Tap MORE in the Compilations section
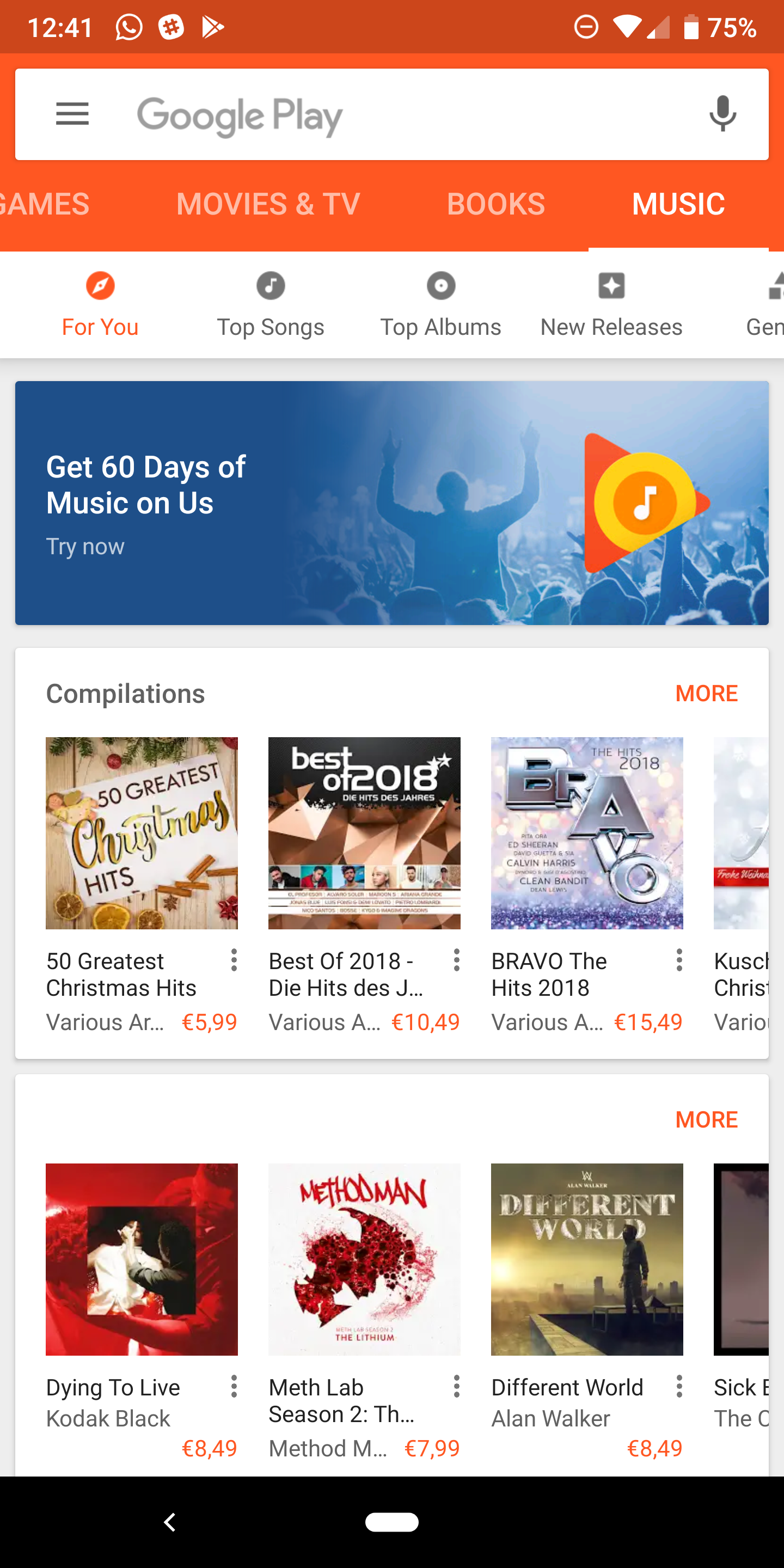 (x=706, y=693)
